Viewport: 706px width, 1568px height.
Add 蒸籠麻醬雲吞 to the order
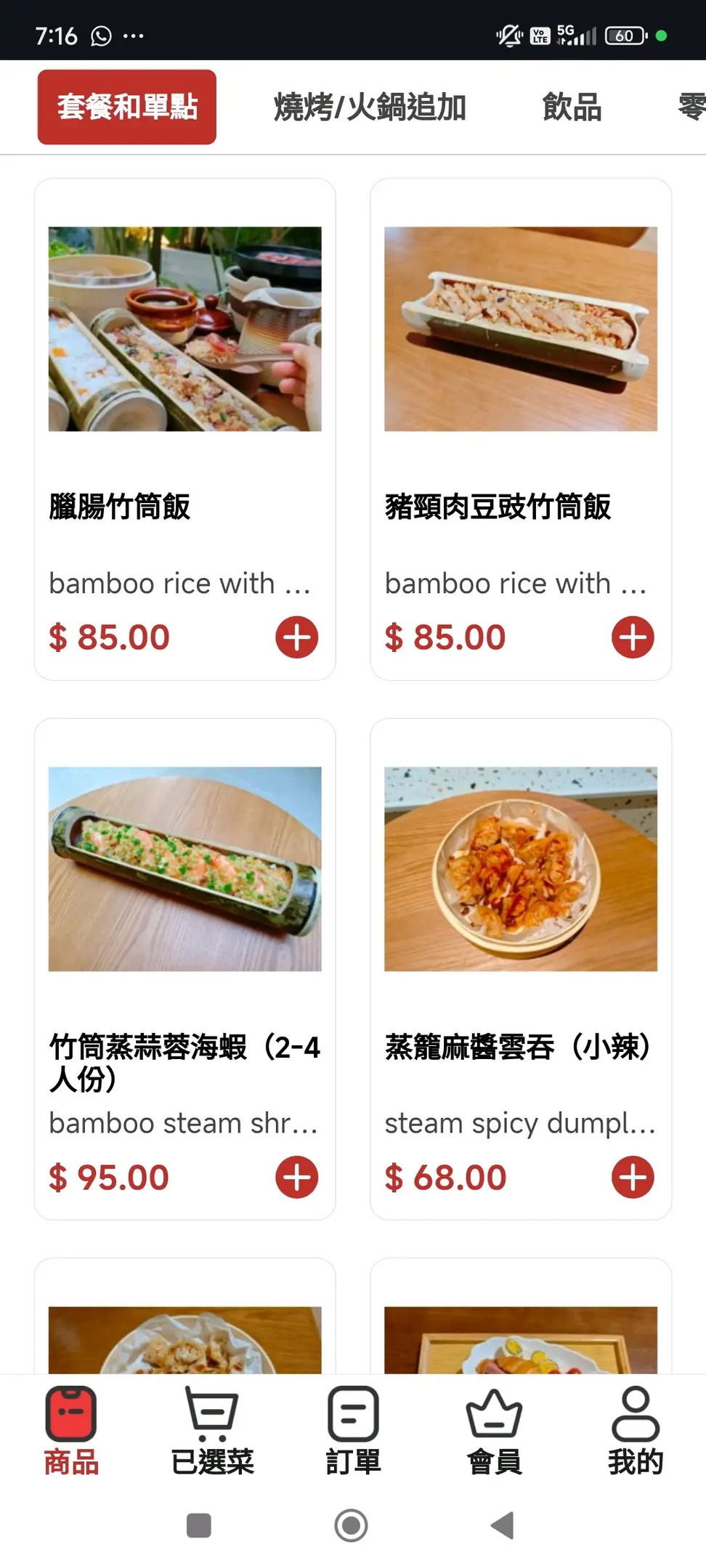click(633, 1177)
